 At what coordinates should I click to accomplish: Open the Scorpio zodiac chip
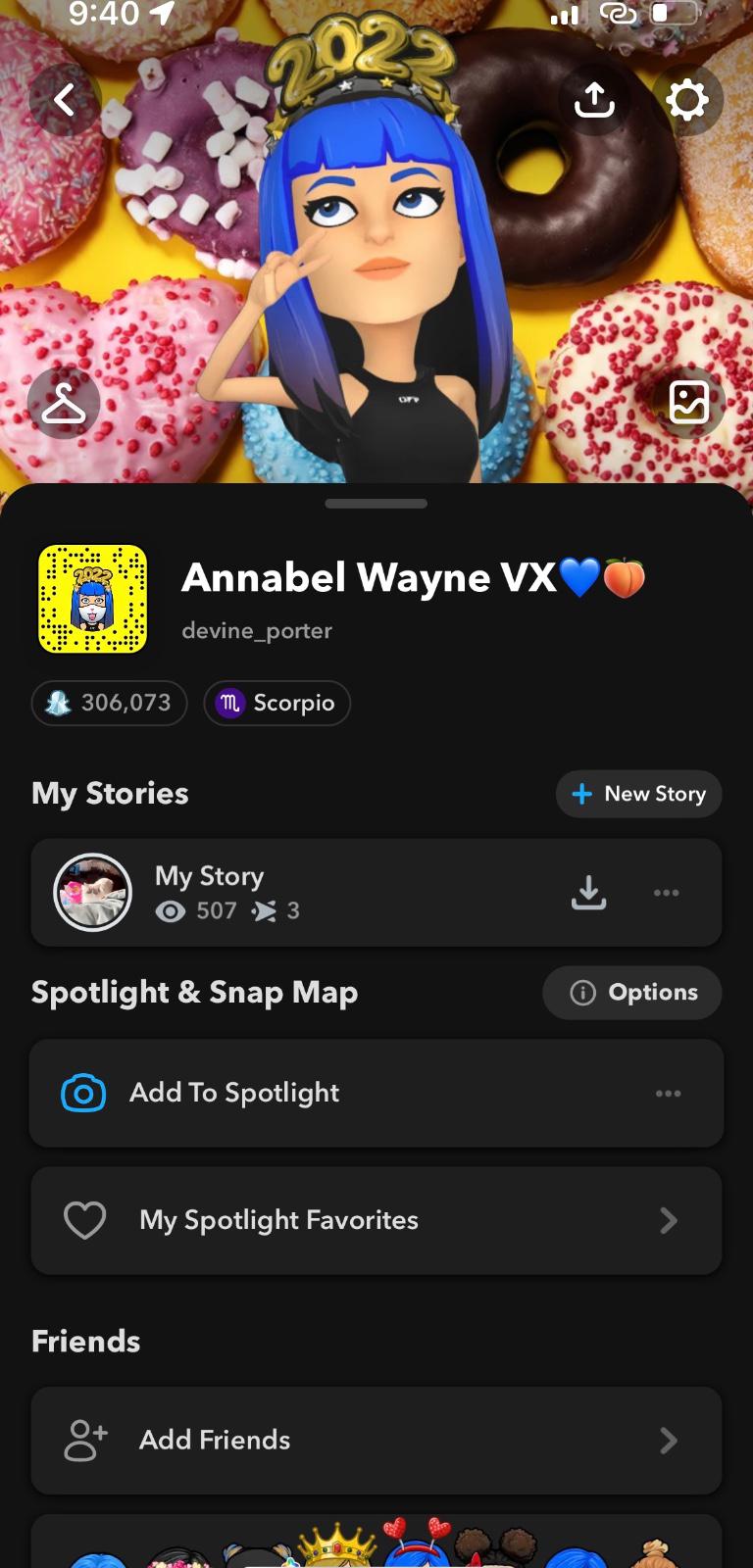click(x=276, y=703)
